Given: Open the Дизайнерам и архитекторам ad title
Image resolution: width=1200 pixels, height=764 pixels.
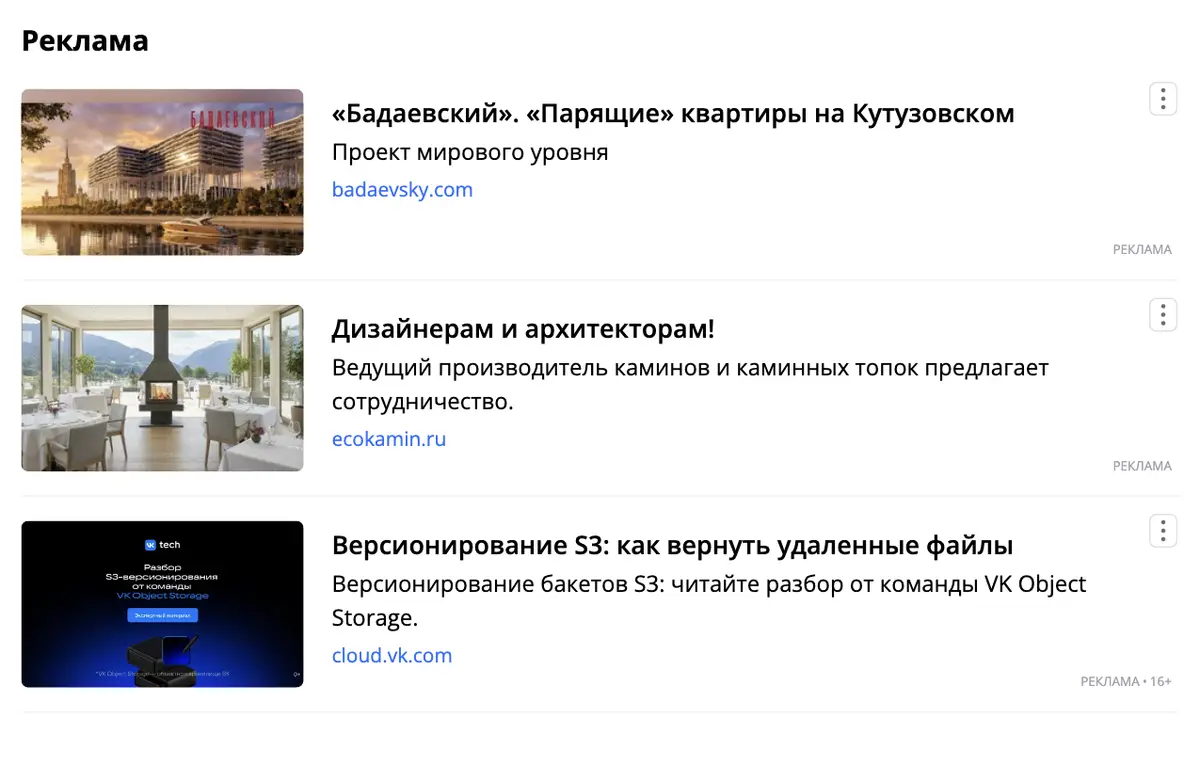Looking at the screenshot, I should click(523, 329).
